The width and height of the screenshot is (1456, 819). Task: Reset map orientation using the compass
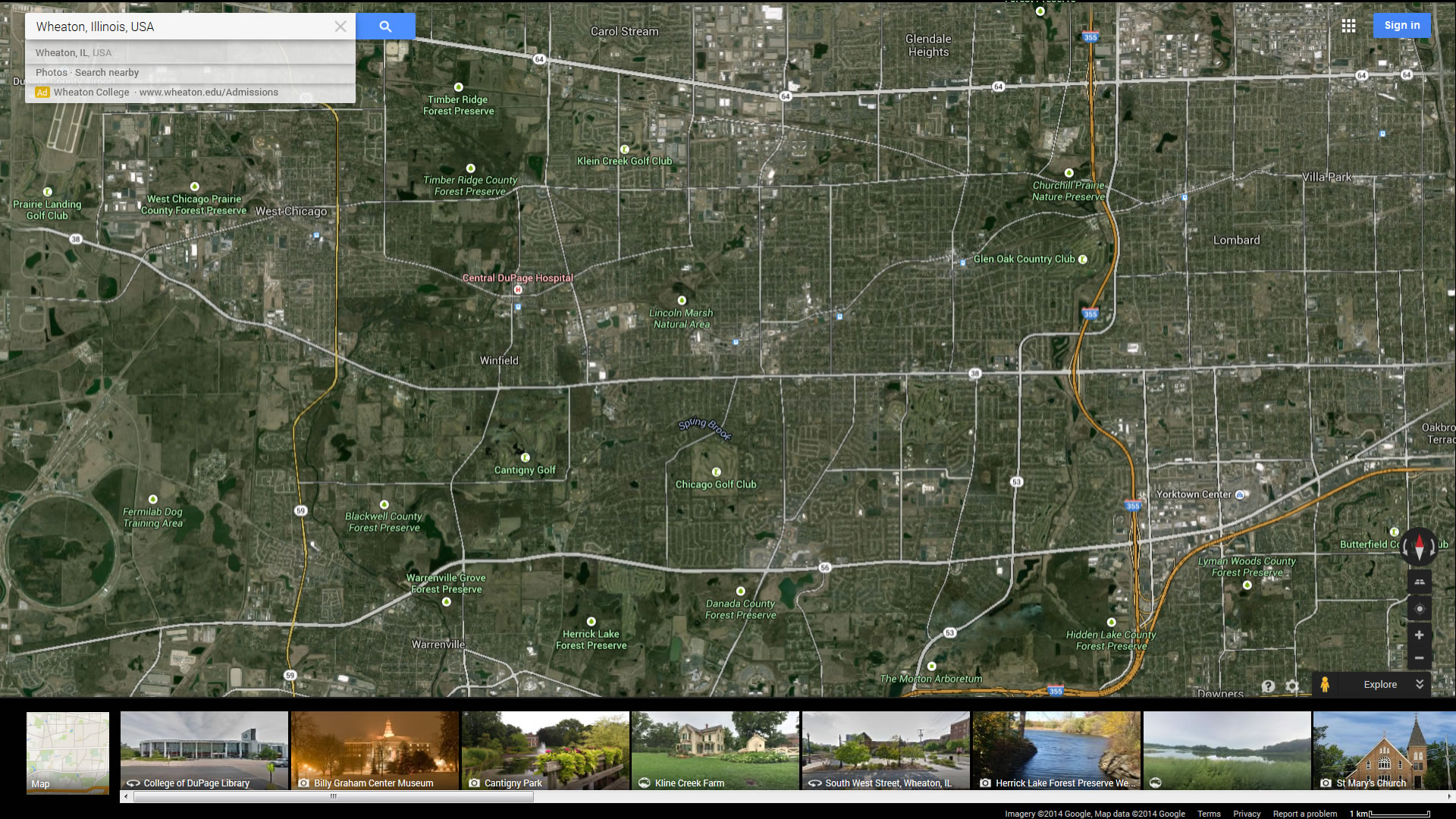click(1419, 546)
